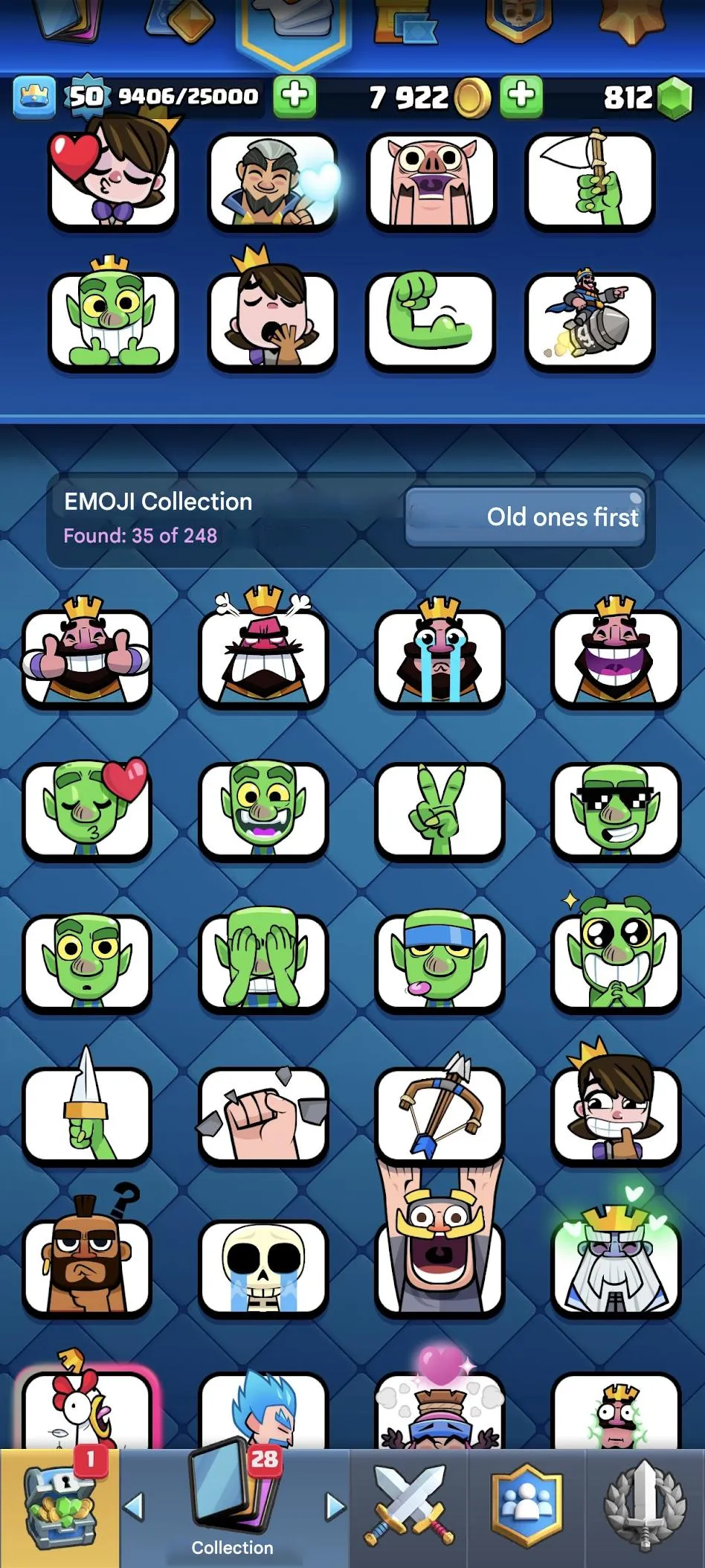Open the Old ones first sorting dropdown
705x1568 pixels.
pos(524,515)
